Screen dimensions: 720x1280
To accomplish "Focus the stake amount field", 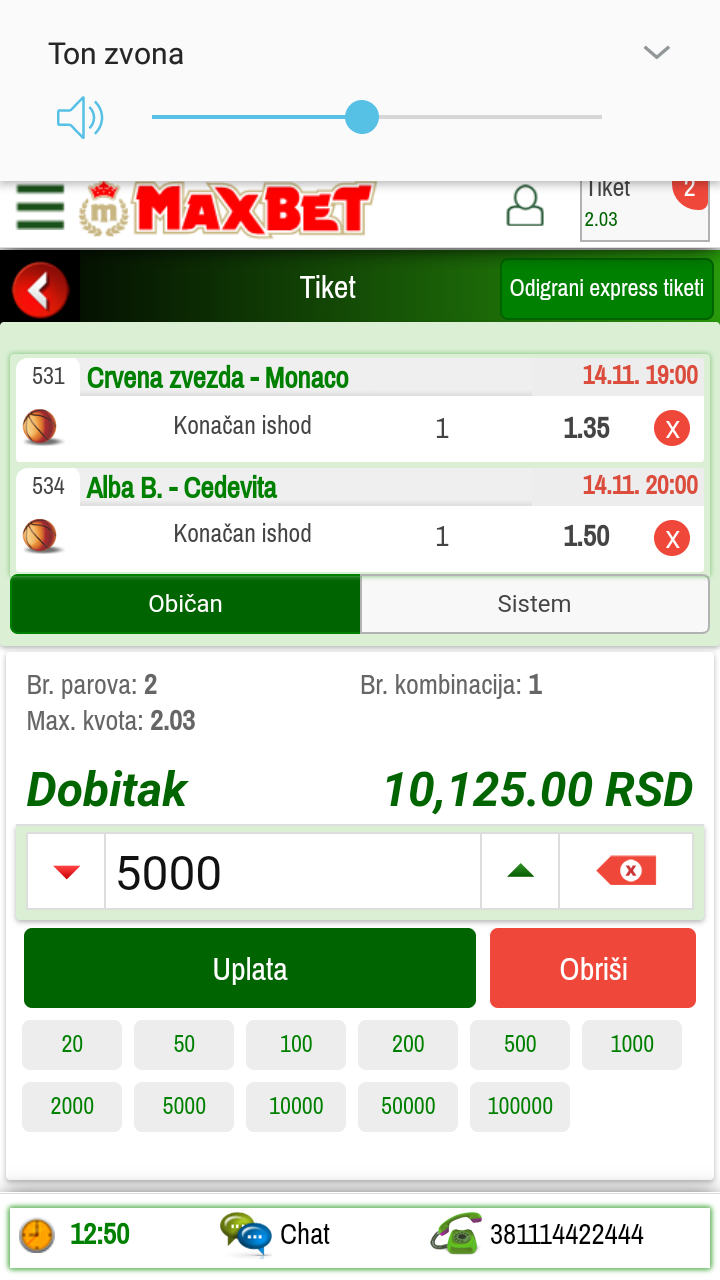I will coord(292,872).
